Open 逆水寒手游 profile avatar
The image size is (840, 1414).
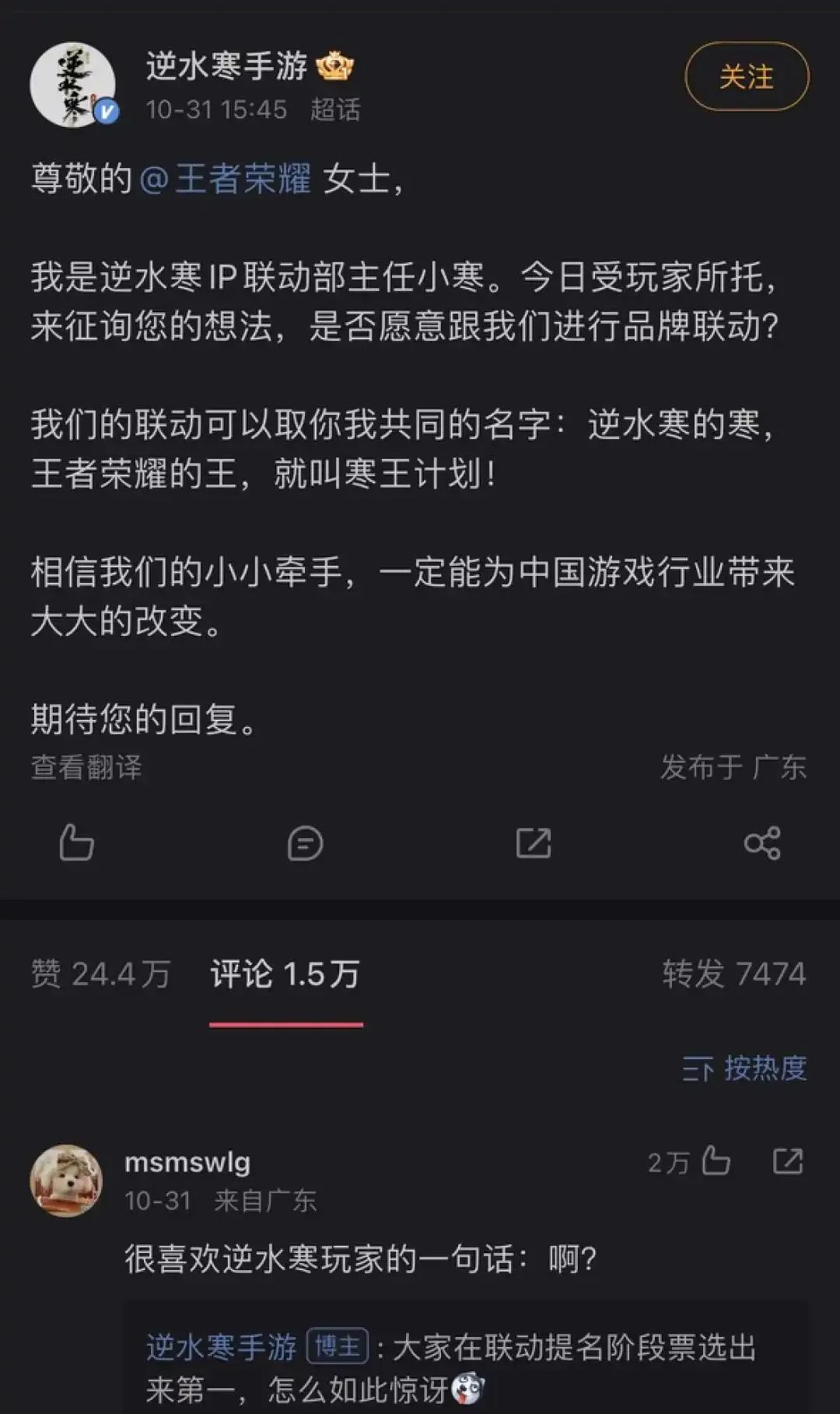72,84
